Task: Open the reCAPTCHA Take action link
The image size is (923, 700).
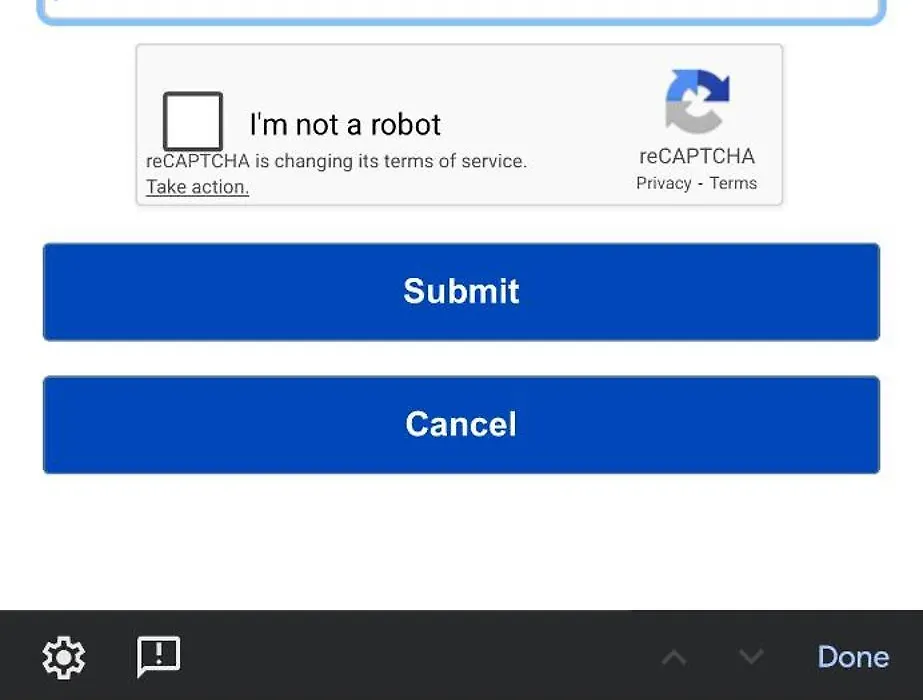Action: 197,187
